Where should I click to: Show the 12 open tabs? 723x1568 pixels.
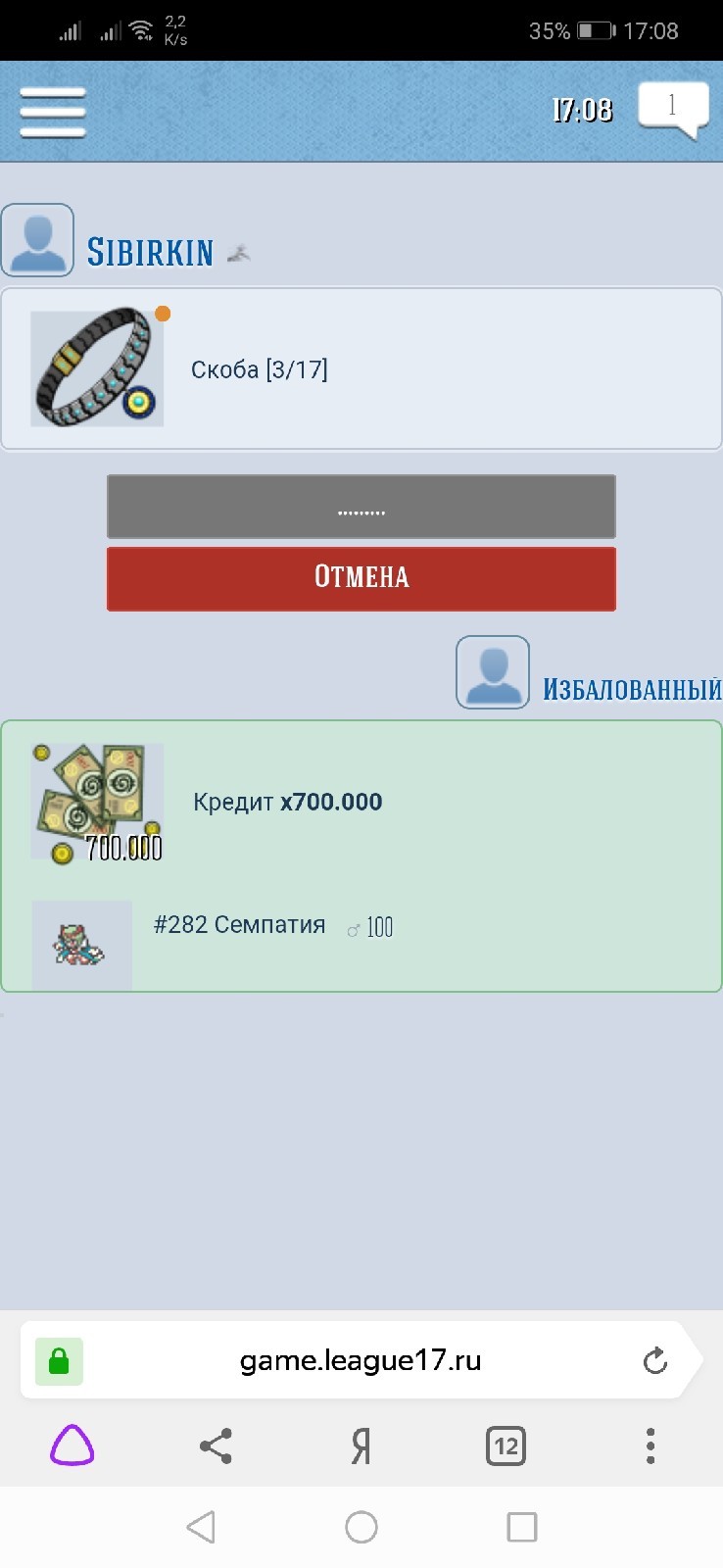(506, 1445)
